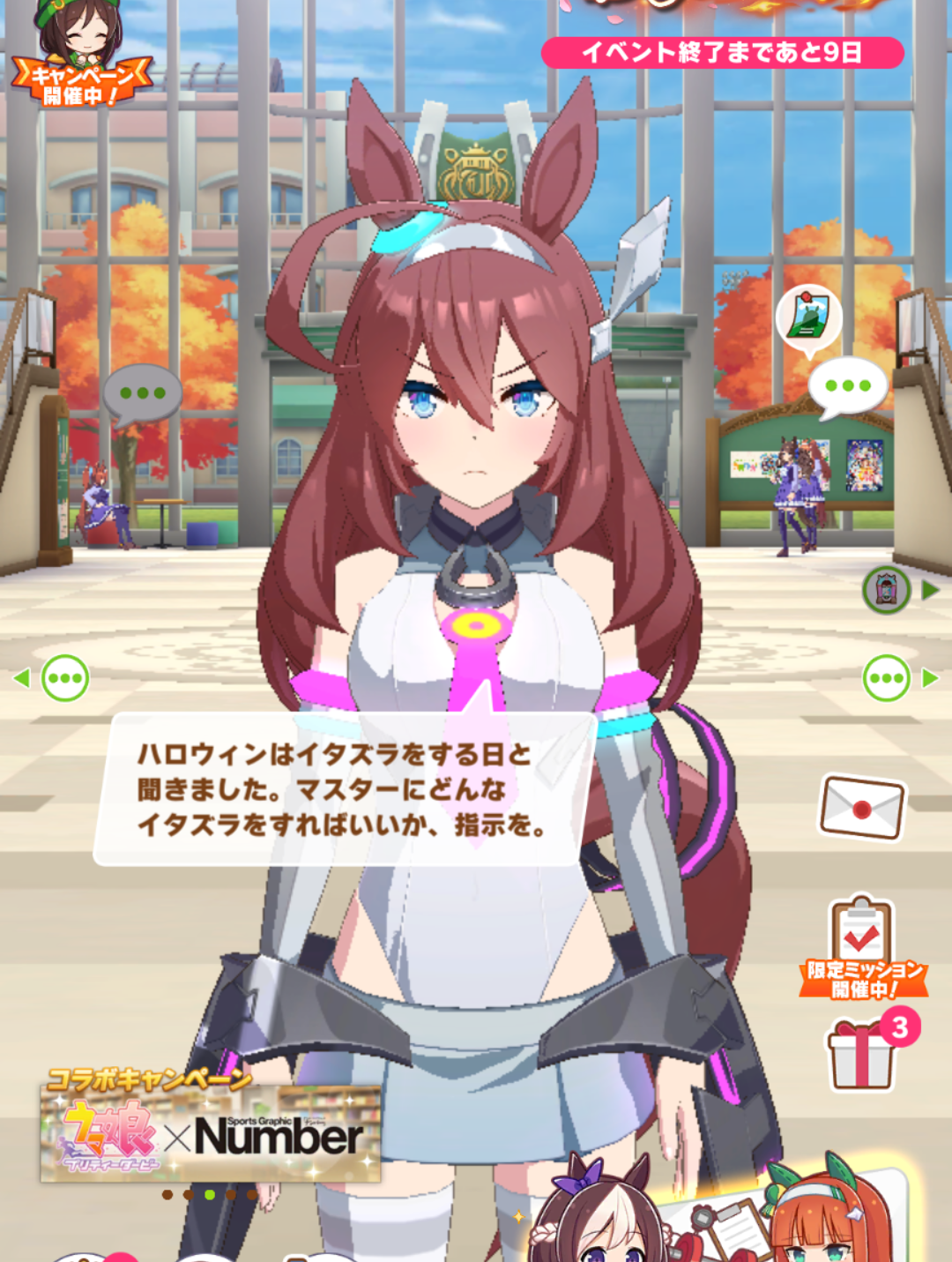Open the mail envelope
This screenshot has height=1262, width=952.
point(862,808)
